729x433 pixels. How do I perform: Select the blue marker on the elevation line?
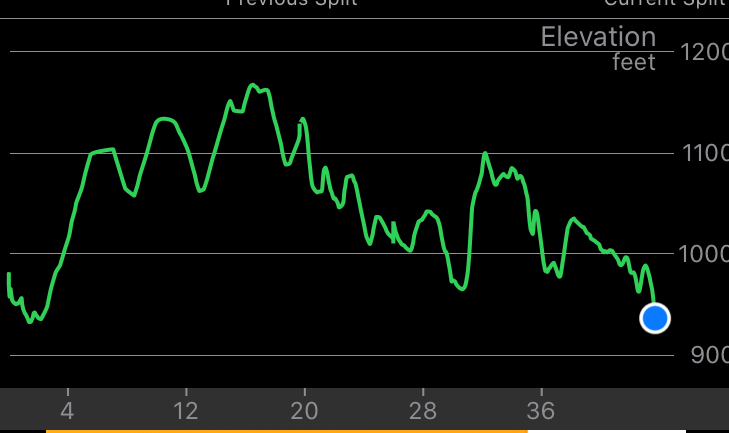point(654,318)
